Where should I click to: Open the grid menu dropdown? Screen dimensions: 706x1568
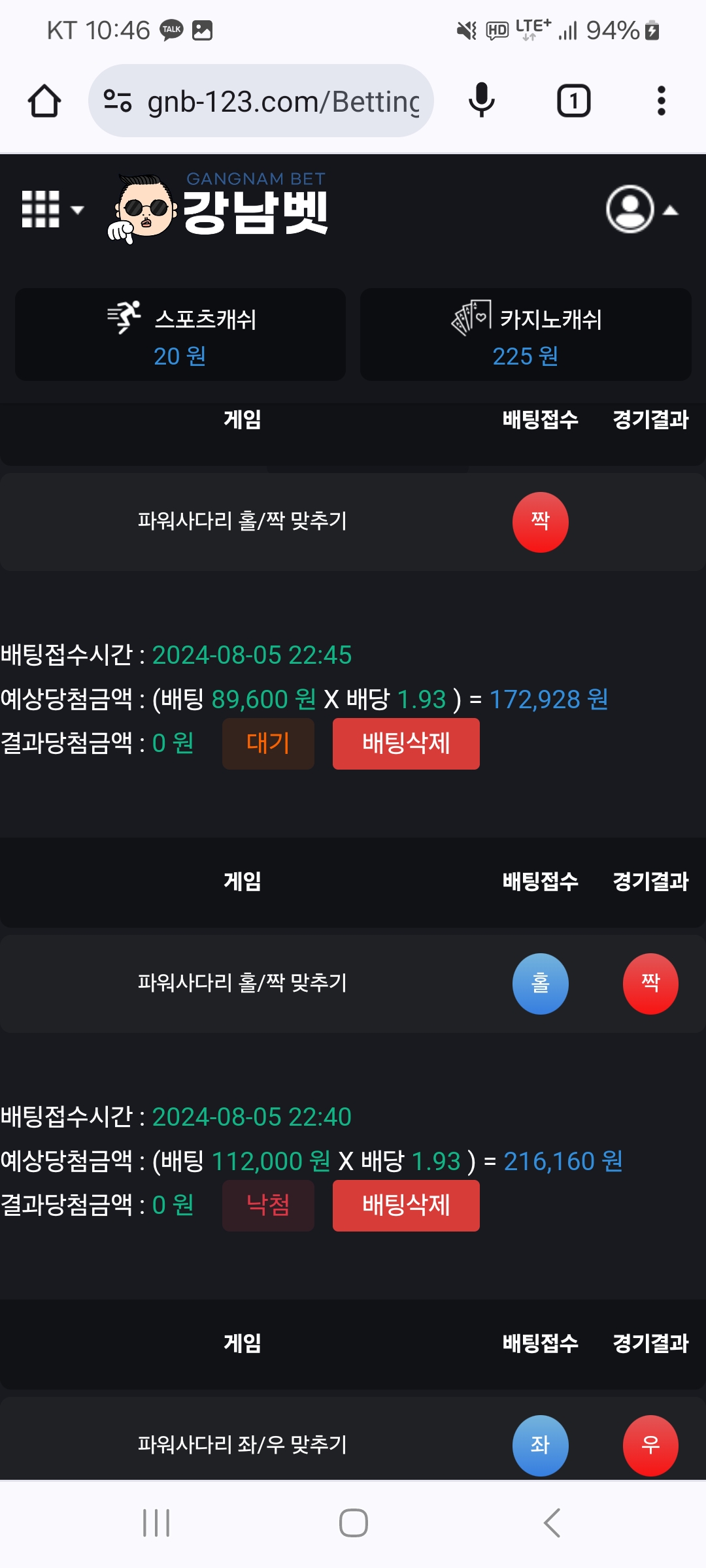52,210
